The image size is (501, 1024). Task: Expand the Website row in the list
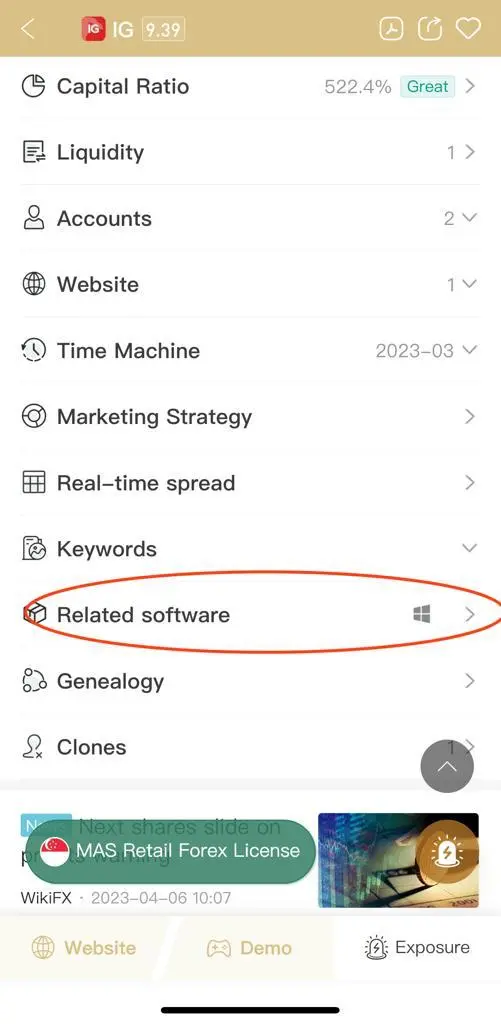coord(250,284)
